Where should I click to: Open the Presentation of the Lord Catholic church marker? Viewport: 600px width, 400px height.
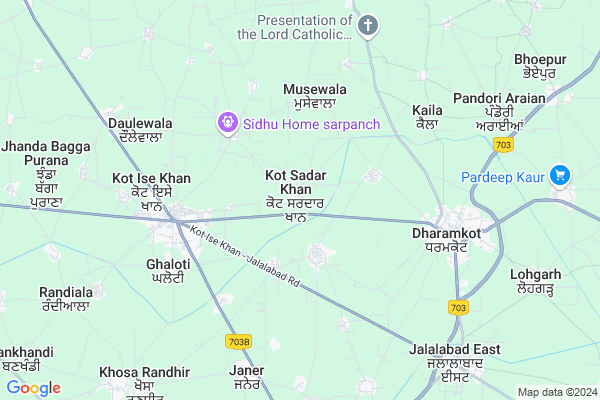369,26
